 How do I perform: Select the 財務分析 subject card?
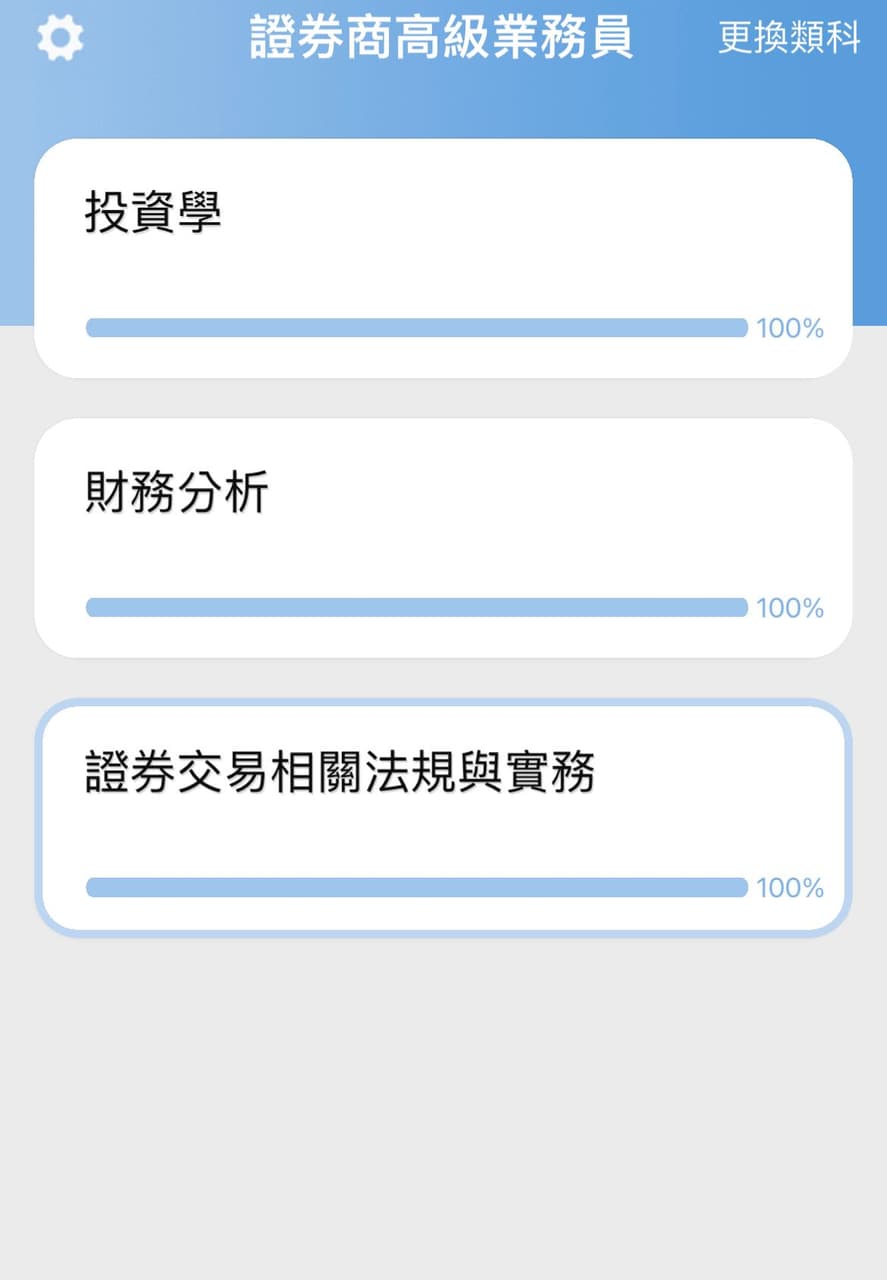click(443, 540)
